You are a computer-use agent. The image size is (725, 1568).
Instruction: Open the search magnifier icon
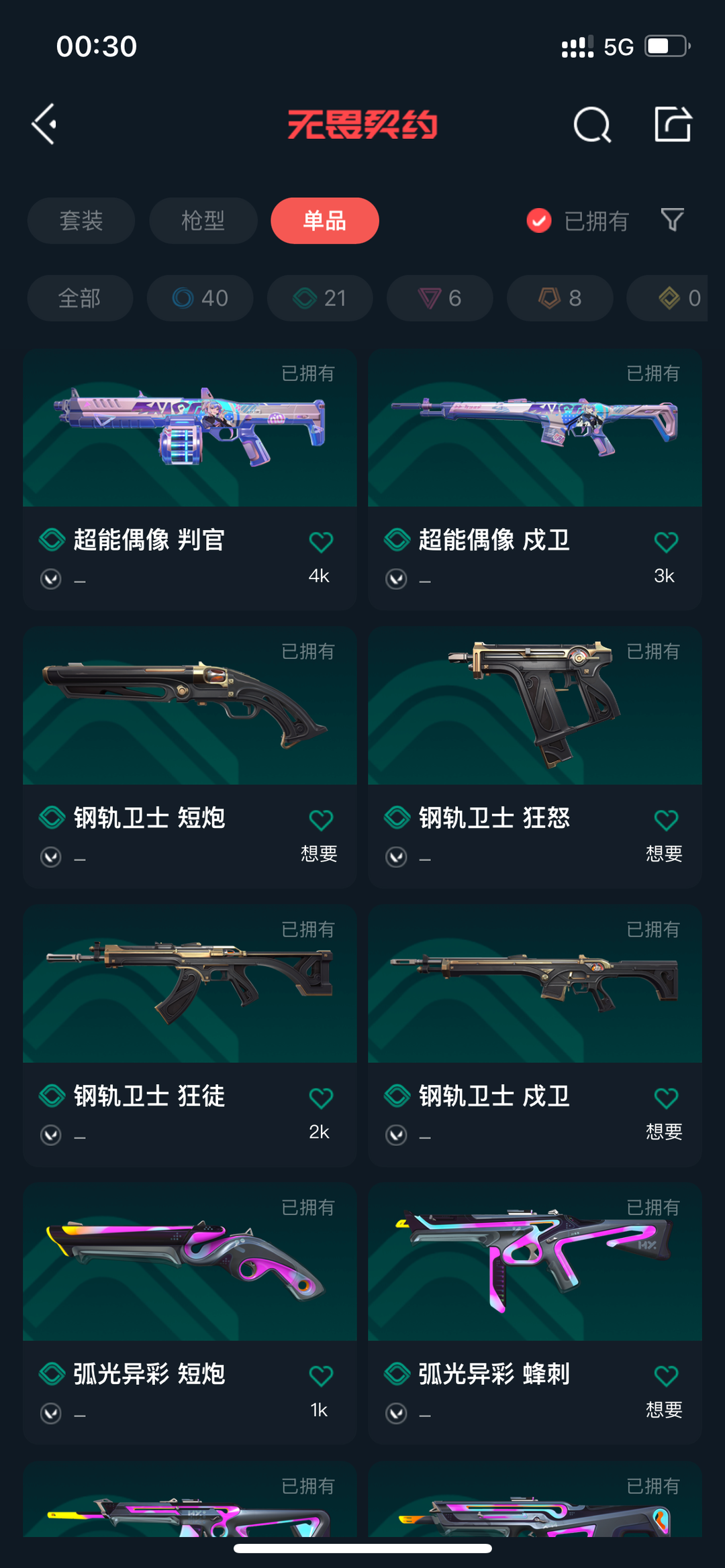[x=592, y=124]
